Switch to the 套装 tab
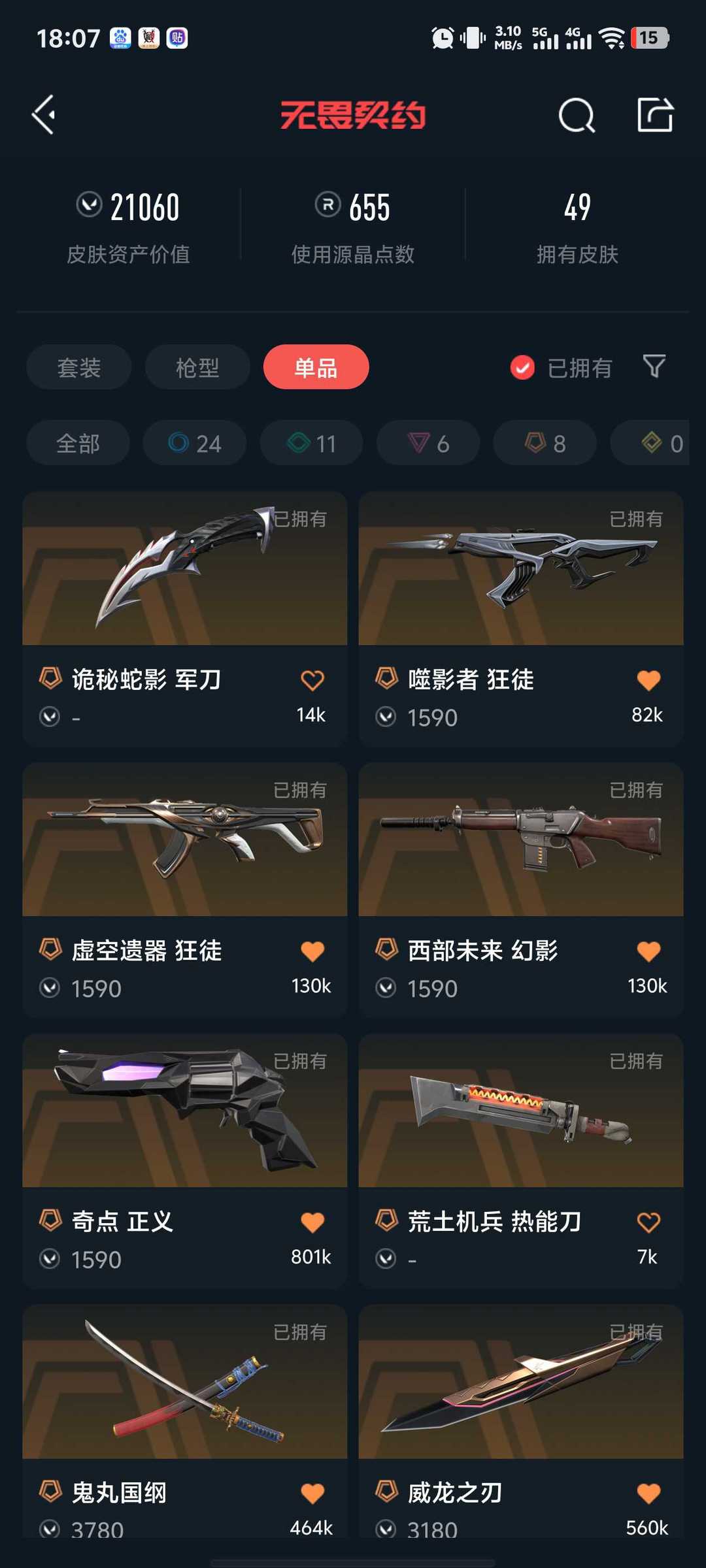 (79, 367)
